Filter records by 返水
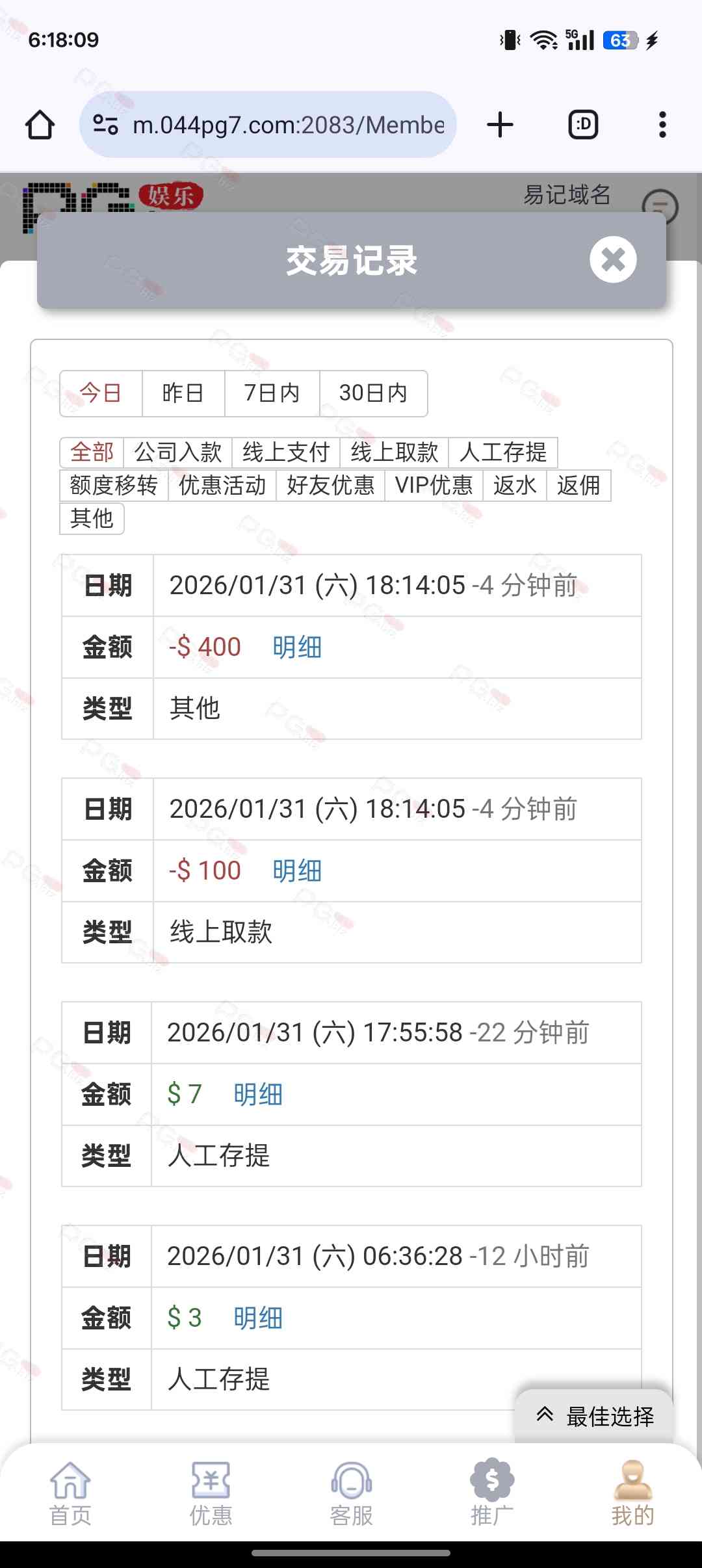This screenshot has width=702, height=1568. click(515, 486)
